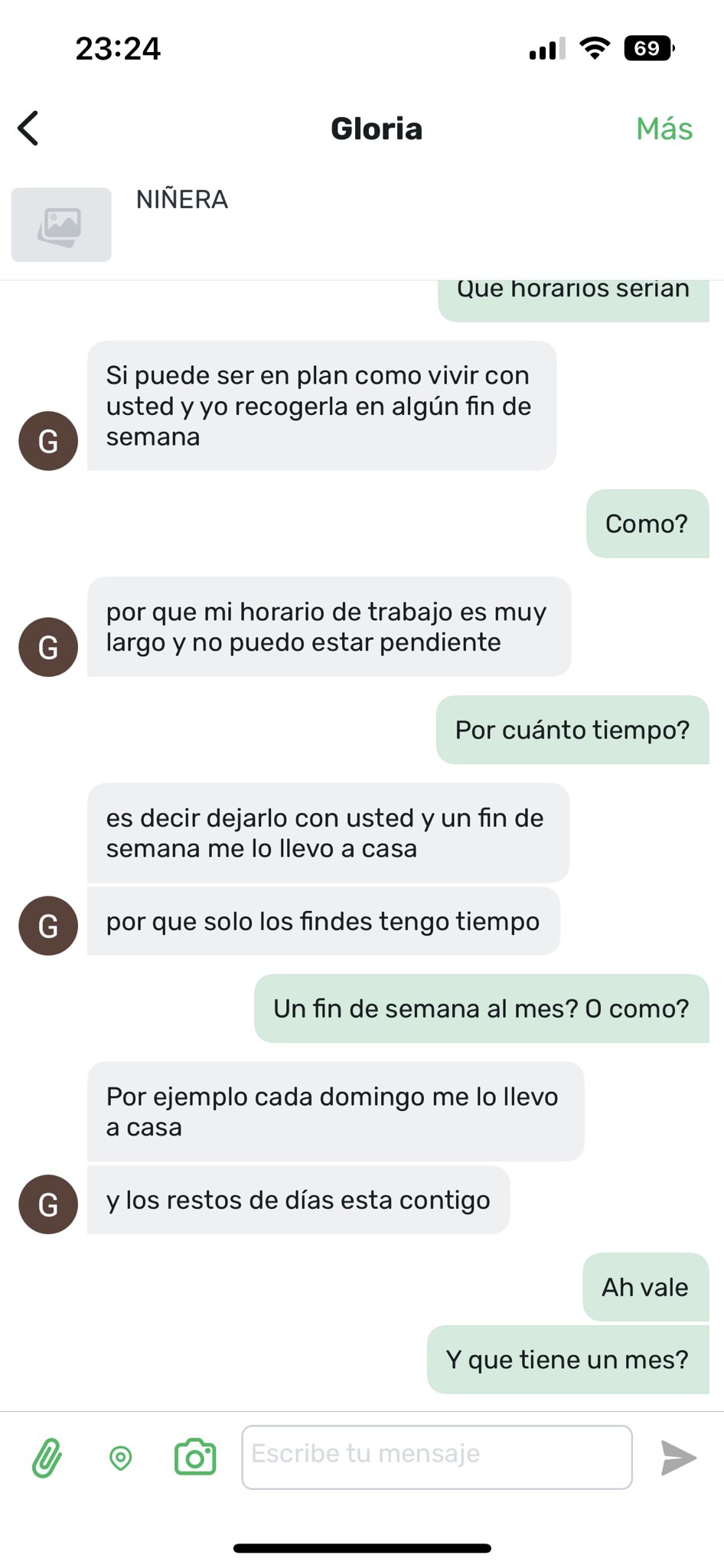View the NIÑERA listing image placeholder
The width and height of the screenshot is (724, 1568).
point(61,224)
